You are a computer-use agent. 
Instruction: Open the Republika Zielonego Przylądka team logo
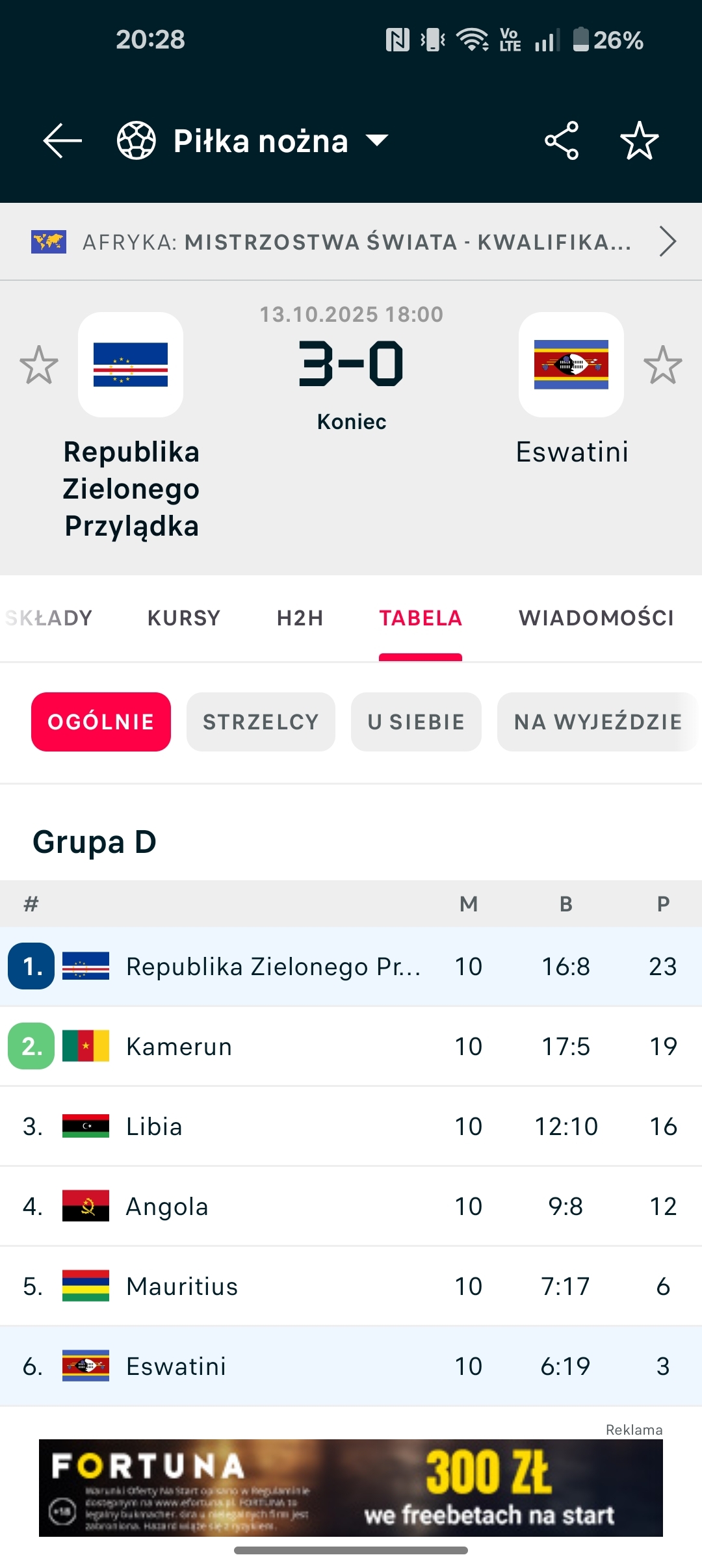(131, 365)
